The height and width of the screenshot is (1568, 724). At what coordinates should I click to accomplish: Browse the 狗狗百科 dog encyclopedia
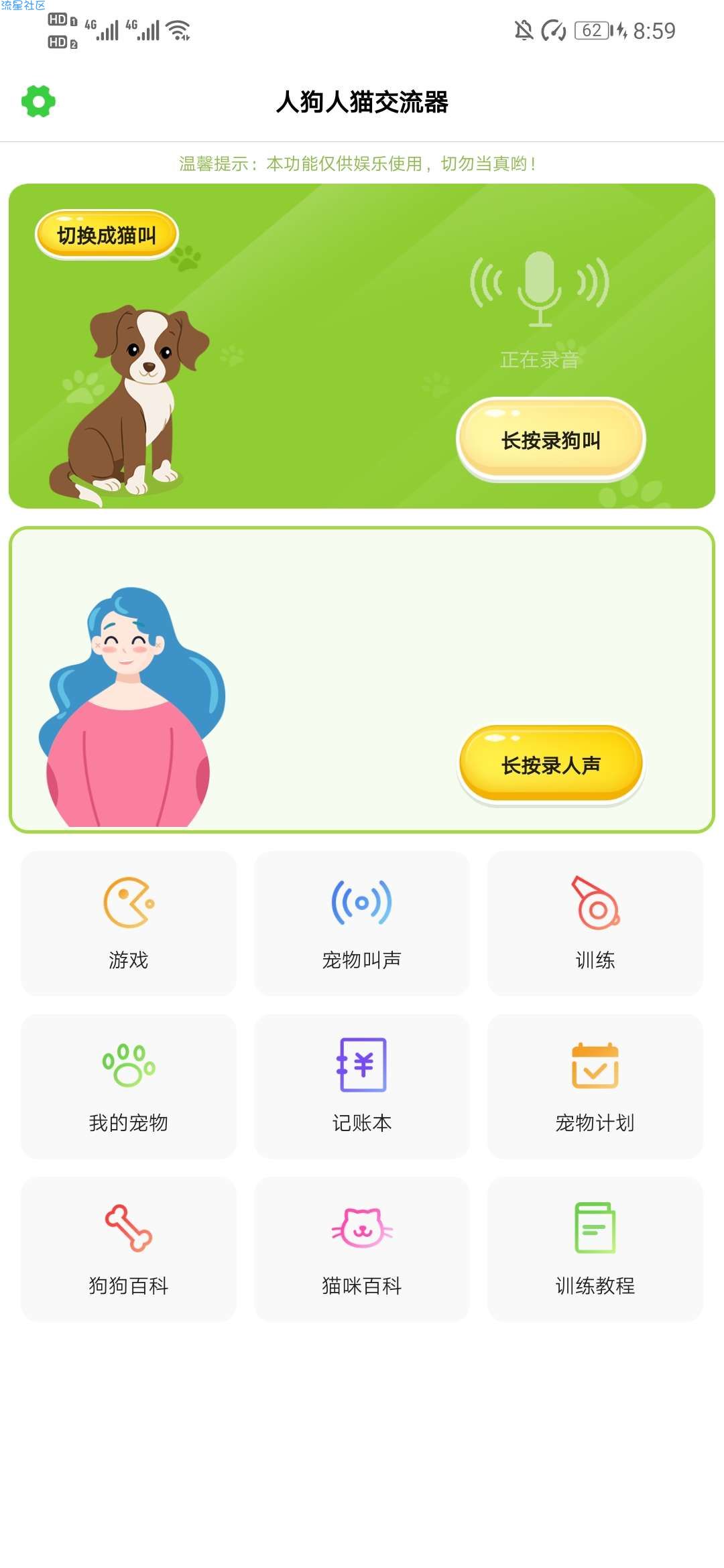[129, 1249]
